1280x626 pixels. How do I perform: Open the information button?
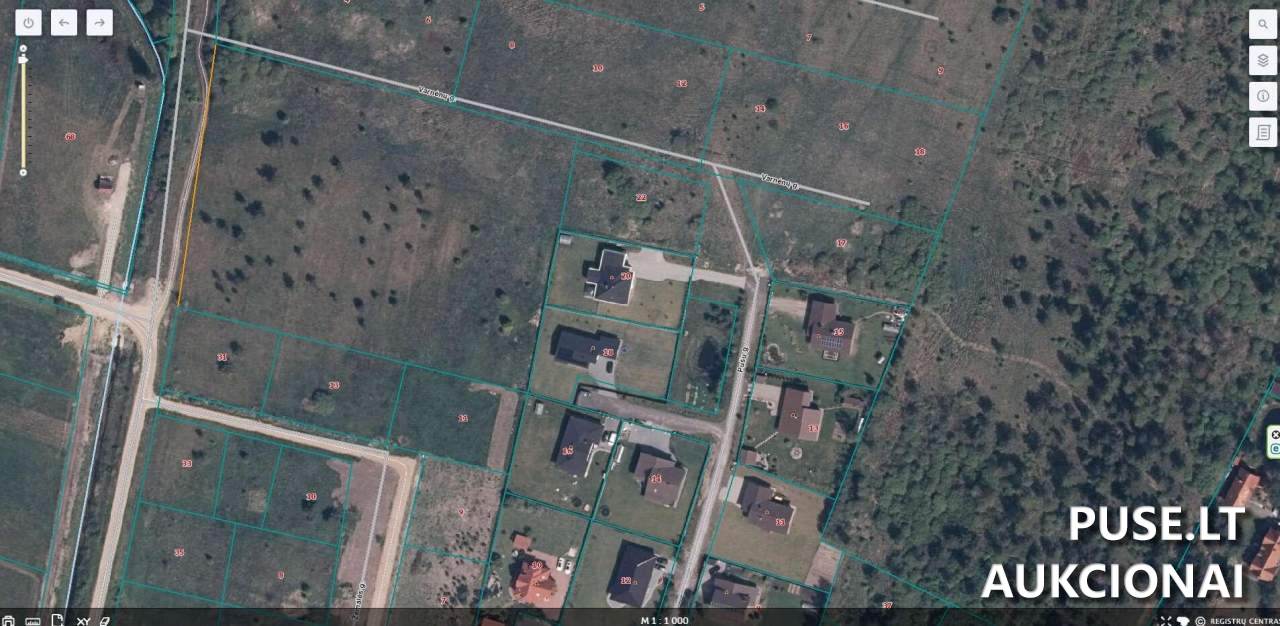click(x=1262, y=96)
